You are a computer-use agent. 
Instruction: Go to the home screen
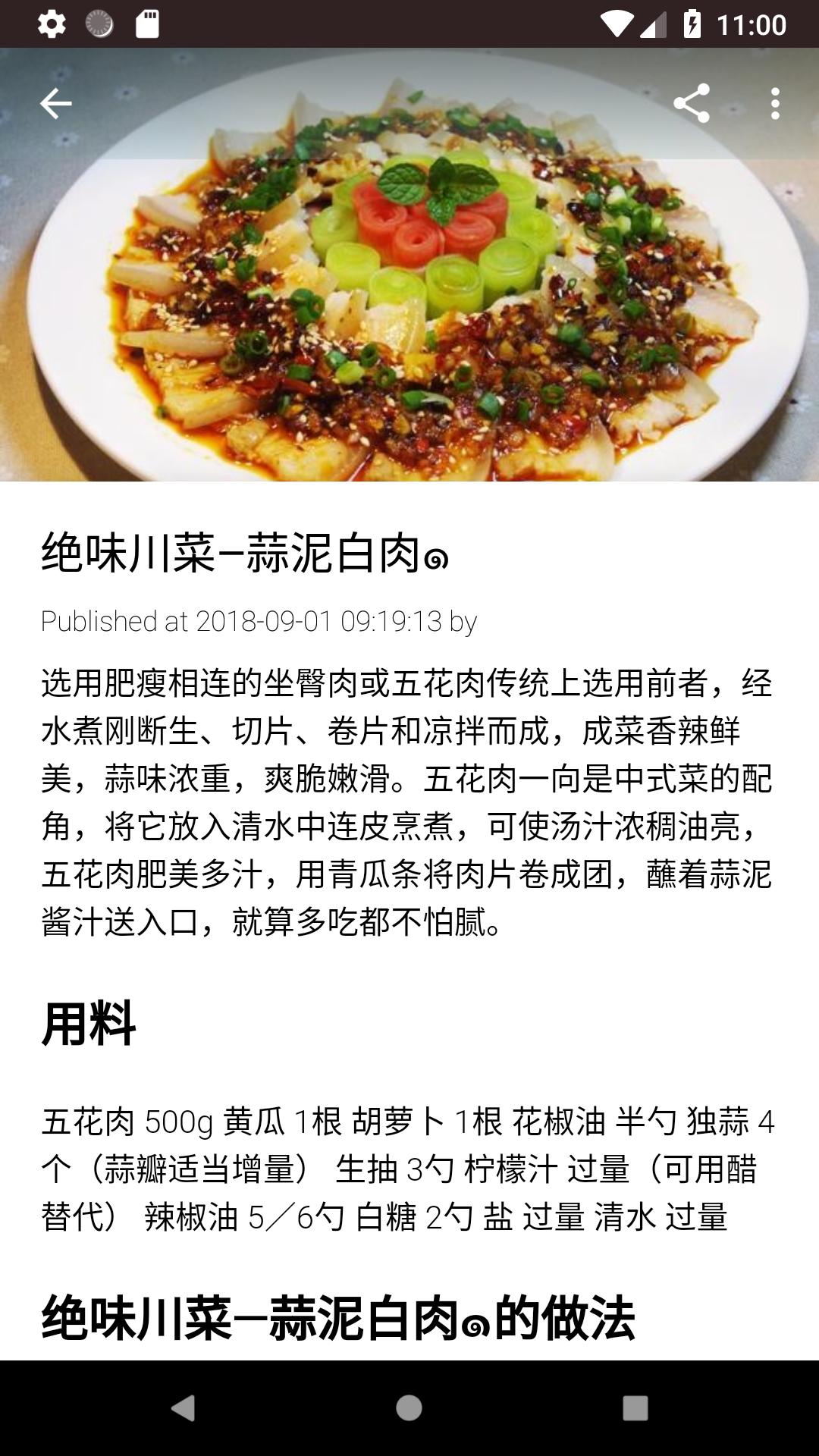[x=409, y=1408]
